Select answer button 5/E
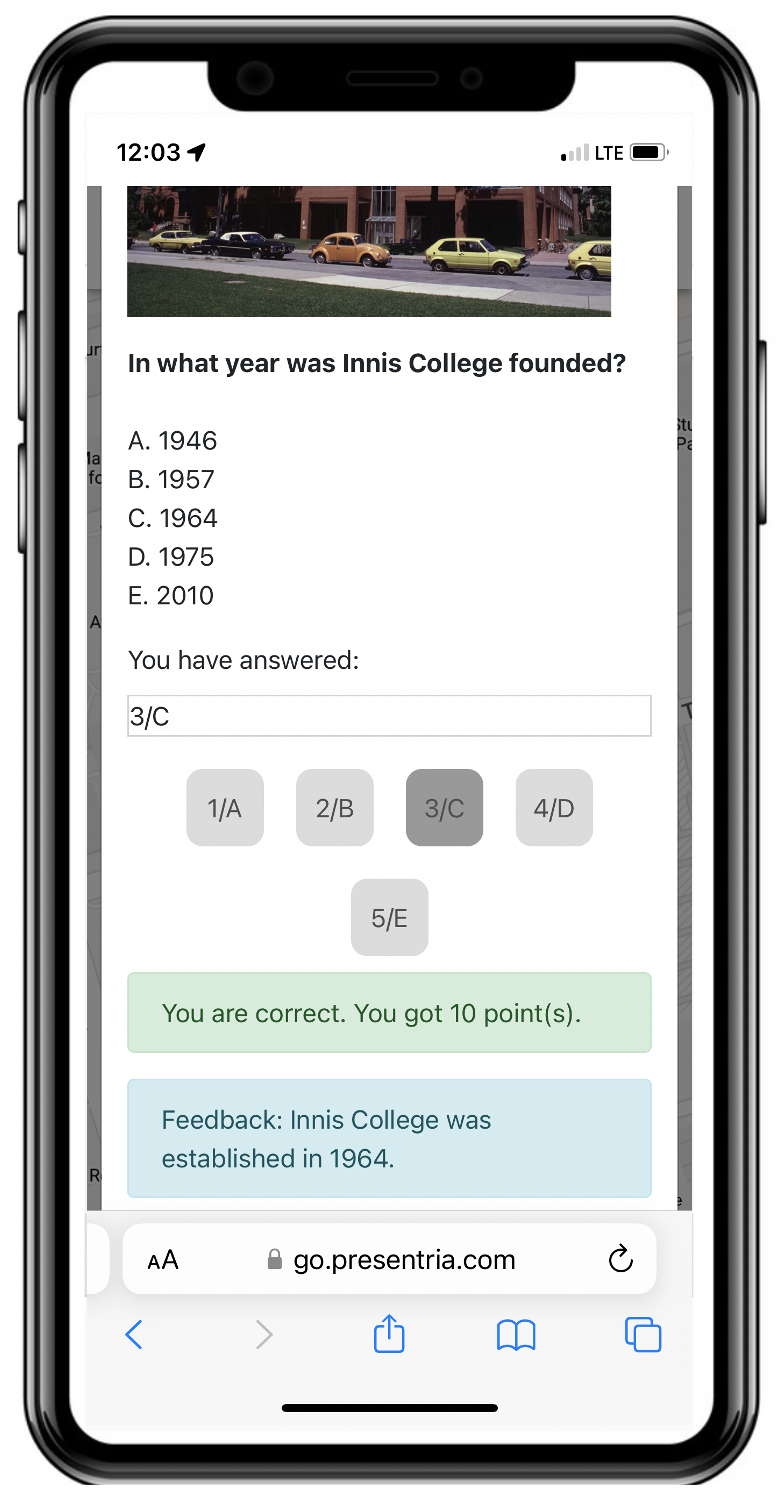 (x=390, y=917)
